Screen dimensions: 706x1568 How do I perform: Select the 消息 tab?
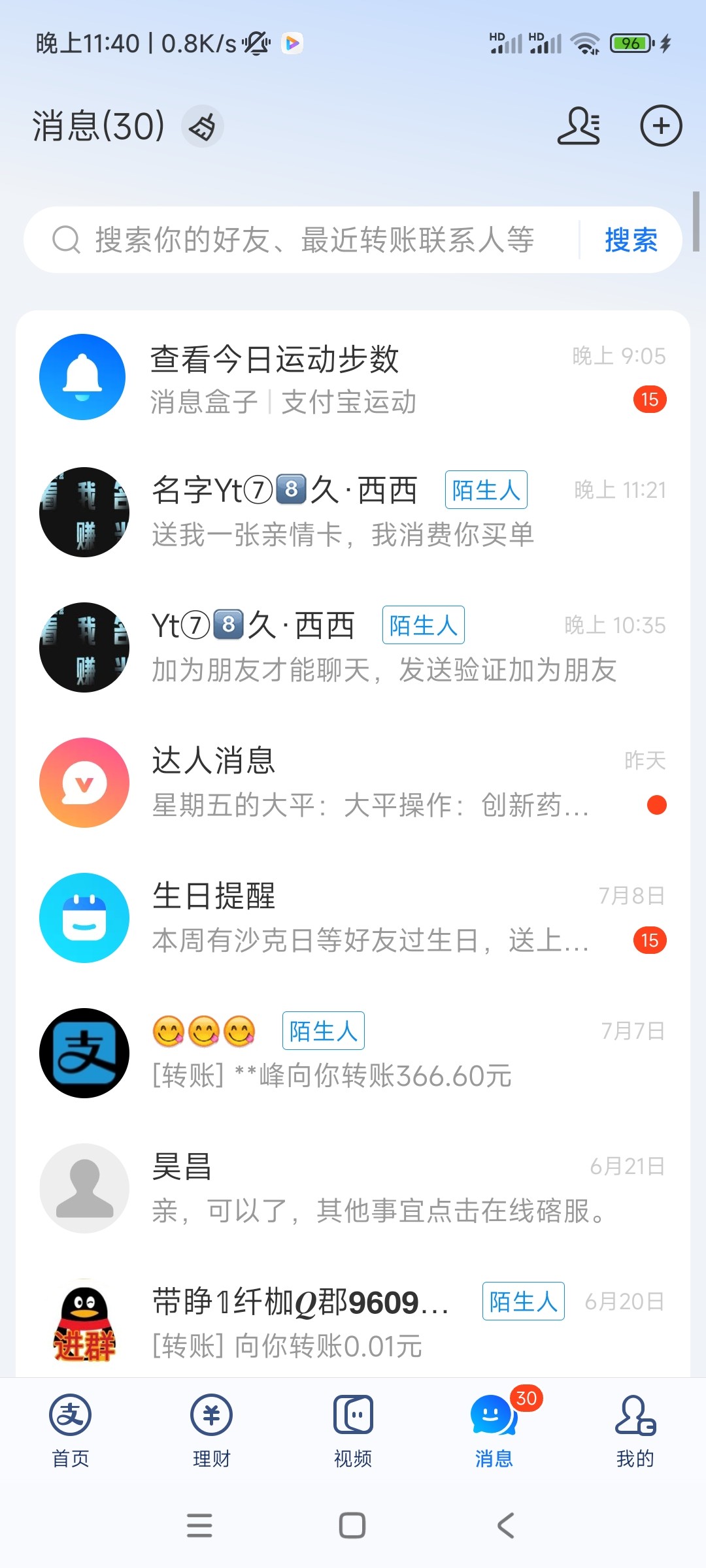pyautogui.click(x=494, y=1431)
